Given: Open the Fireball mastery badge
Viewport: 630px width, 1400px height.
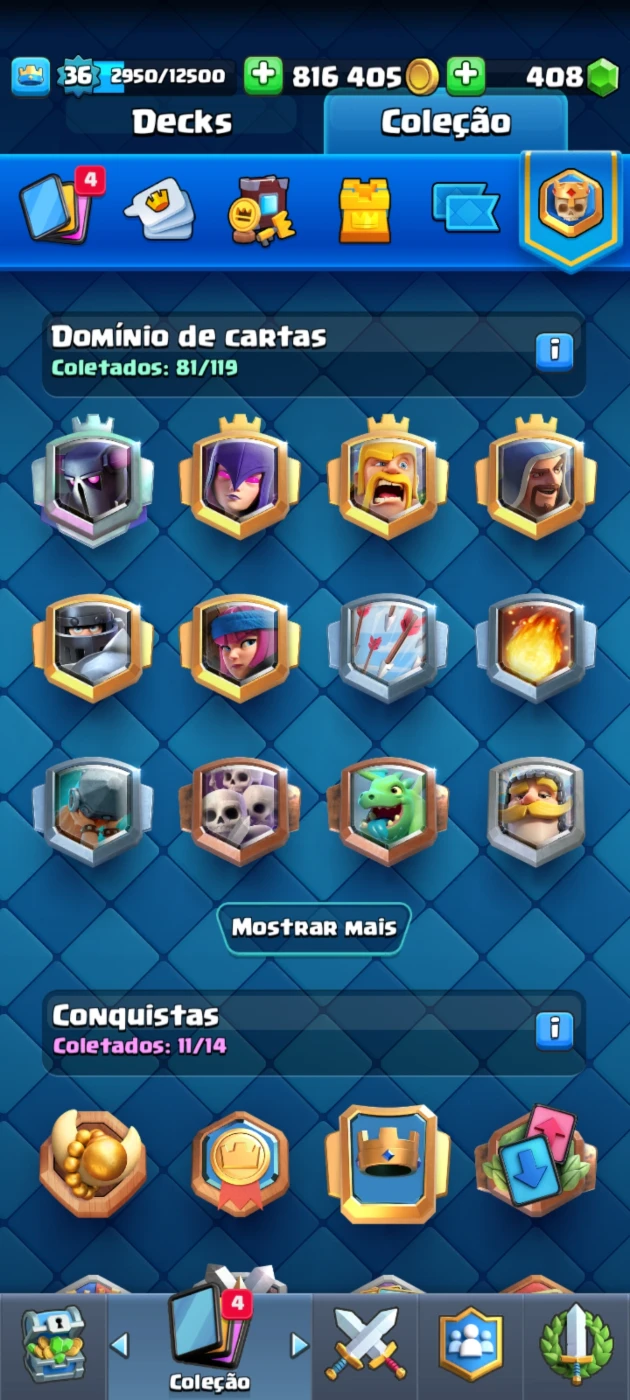Looking at the screenshot, I should [536, 648].
